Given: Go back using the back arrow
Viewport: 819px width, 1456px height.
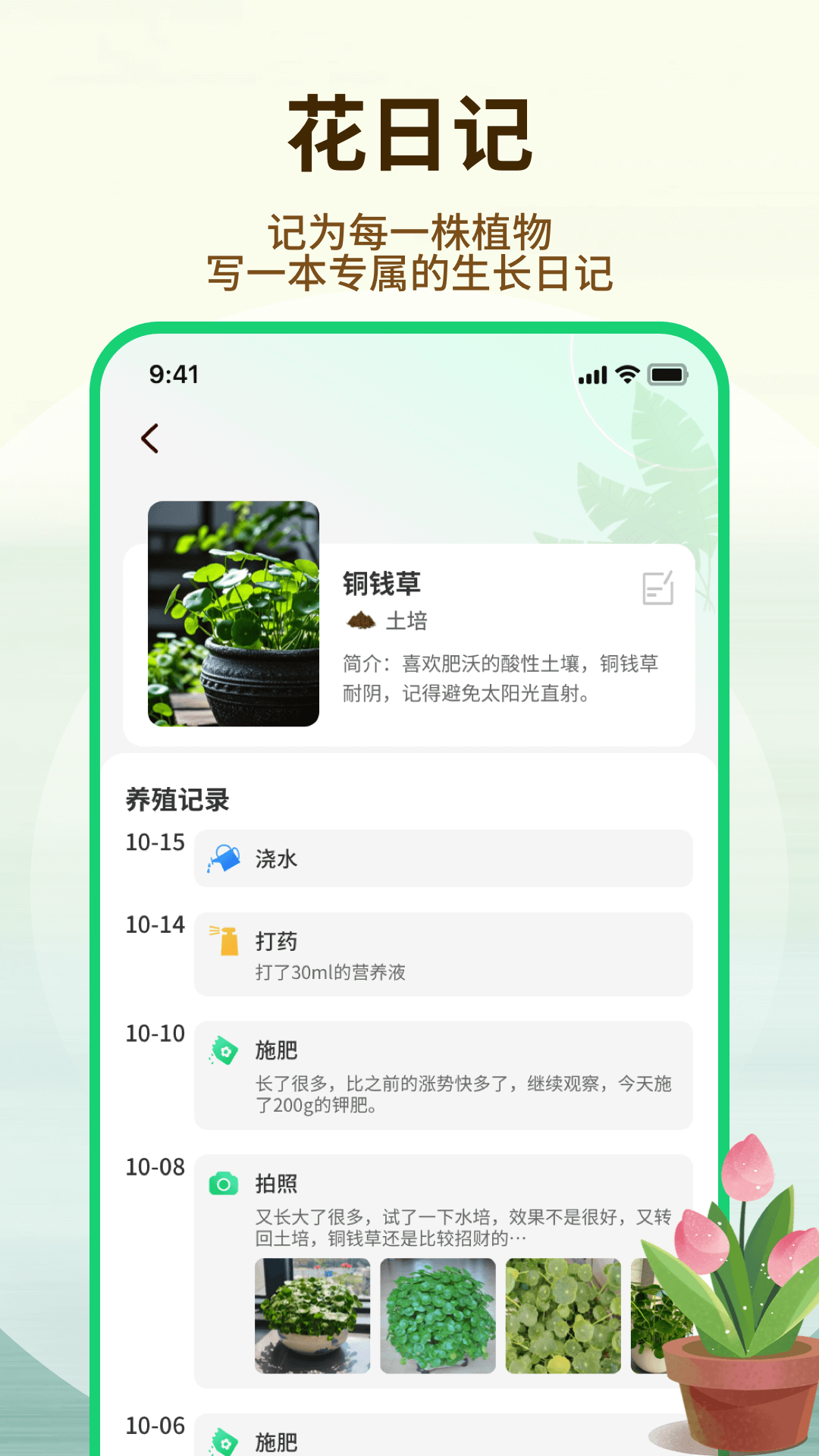Looking at the screenshot, I should point(149,438).
